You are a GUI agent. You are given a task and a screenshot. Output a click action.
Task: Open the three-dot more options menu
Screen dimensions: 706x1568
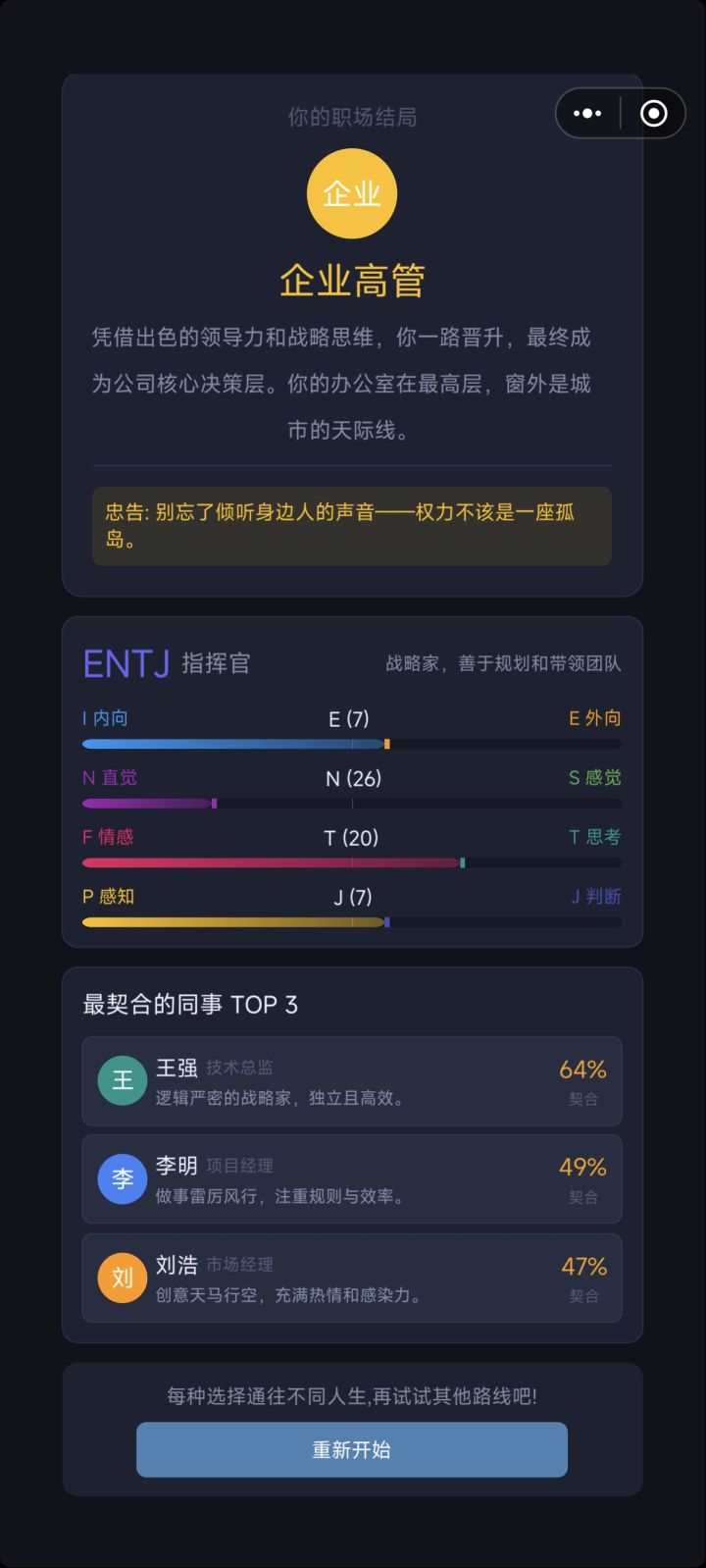pyautogui.click(x=586, y=113)
